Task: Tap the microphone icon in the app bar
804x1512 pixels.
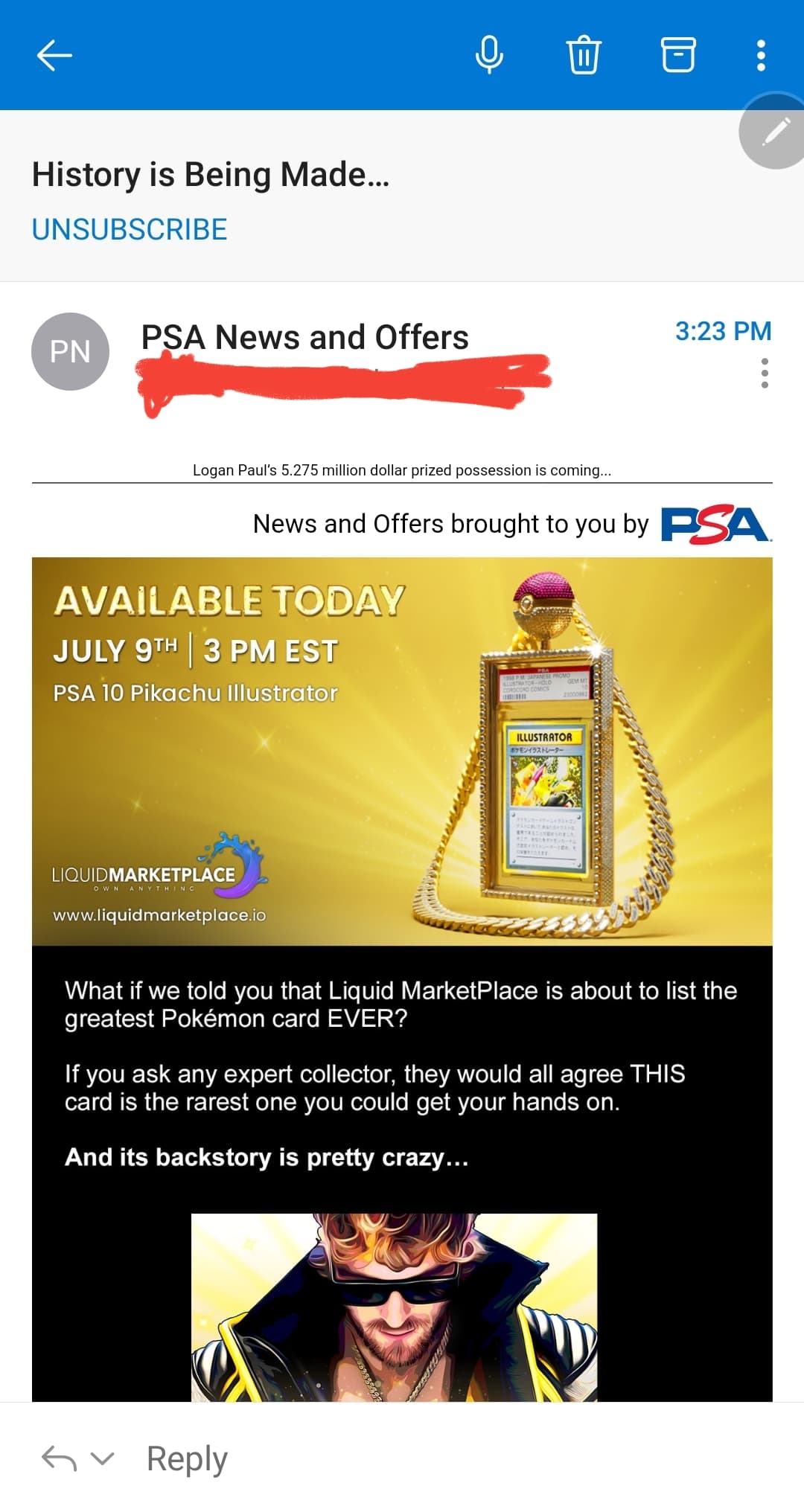Action: [489, 55]
